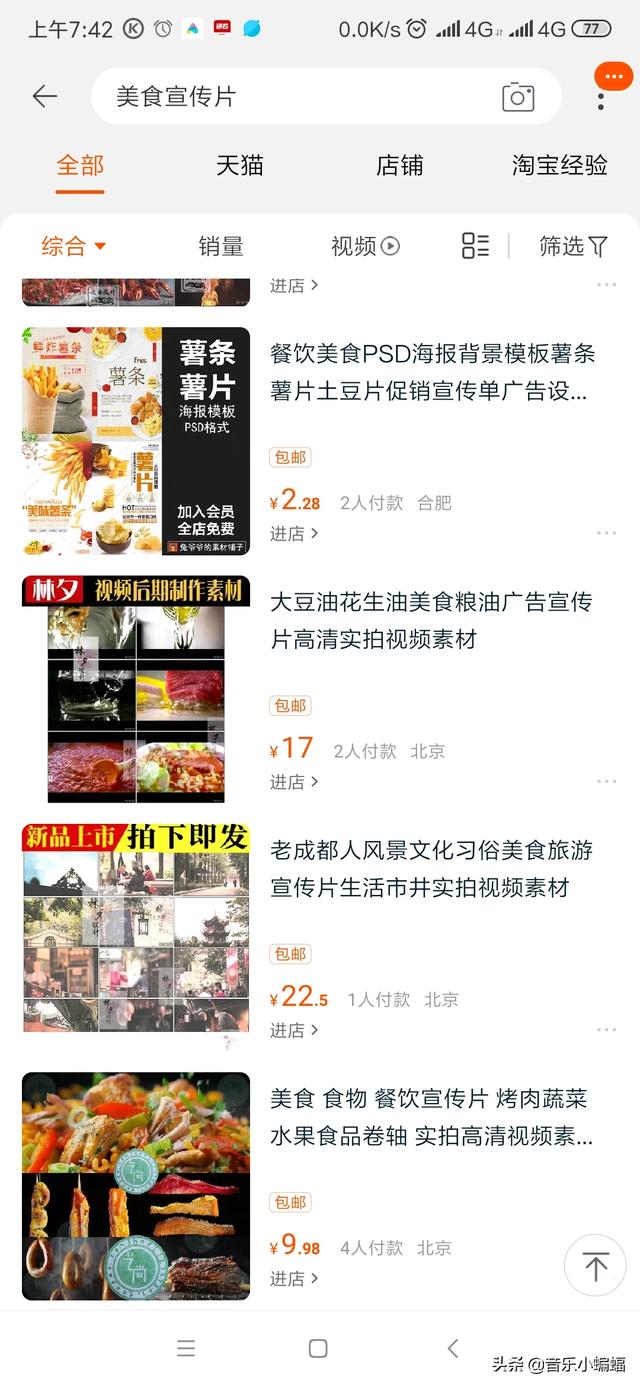Go back using the top-left arrow

[45, 96]
